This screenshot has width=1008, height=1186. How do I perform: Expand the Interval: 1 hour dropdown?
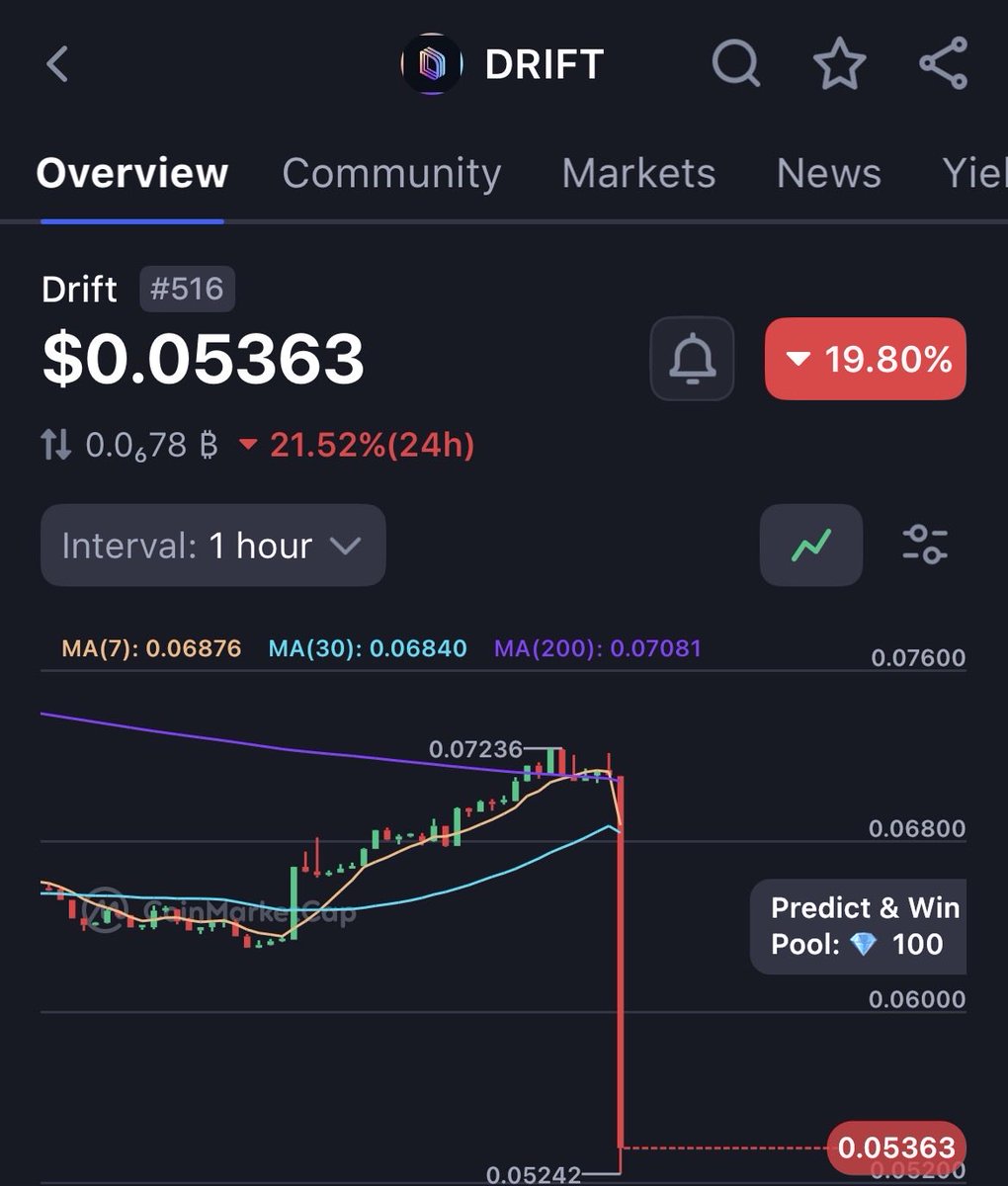[x=212, y=546]
